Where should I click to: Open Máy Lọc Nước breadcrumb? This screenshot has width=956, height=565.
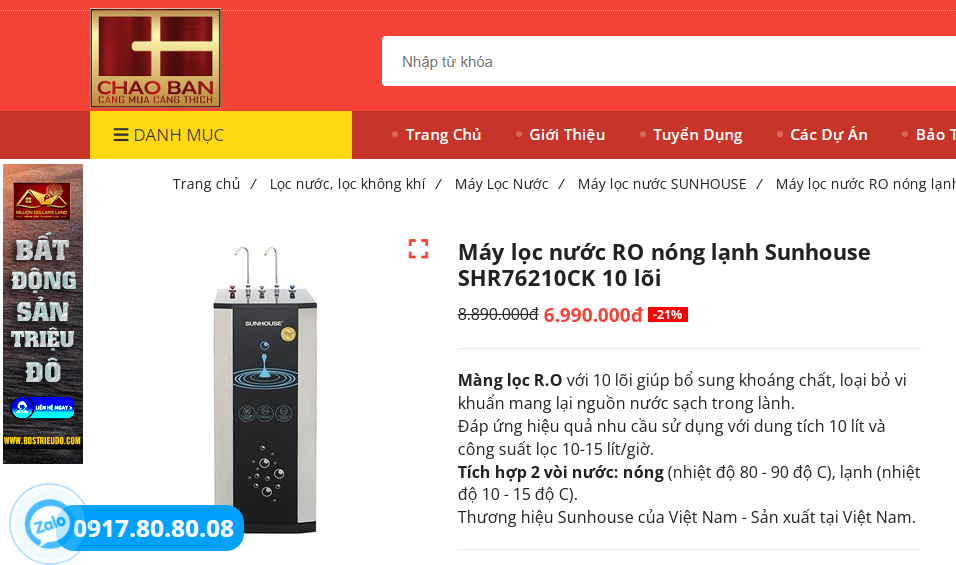501,184
